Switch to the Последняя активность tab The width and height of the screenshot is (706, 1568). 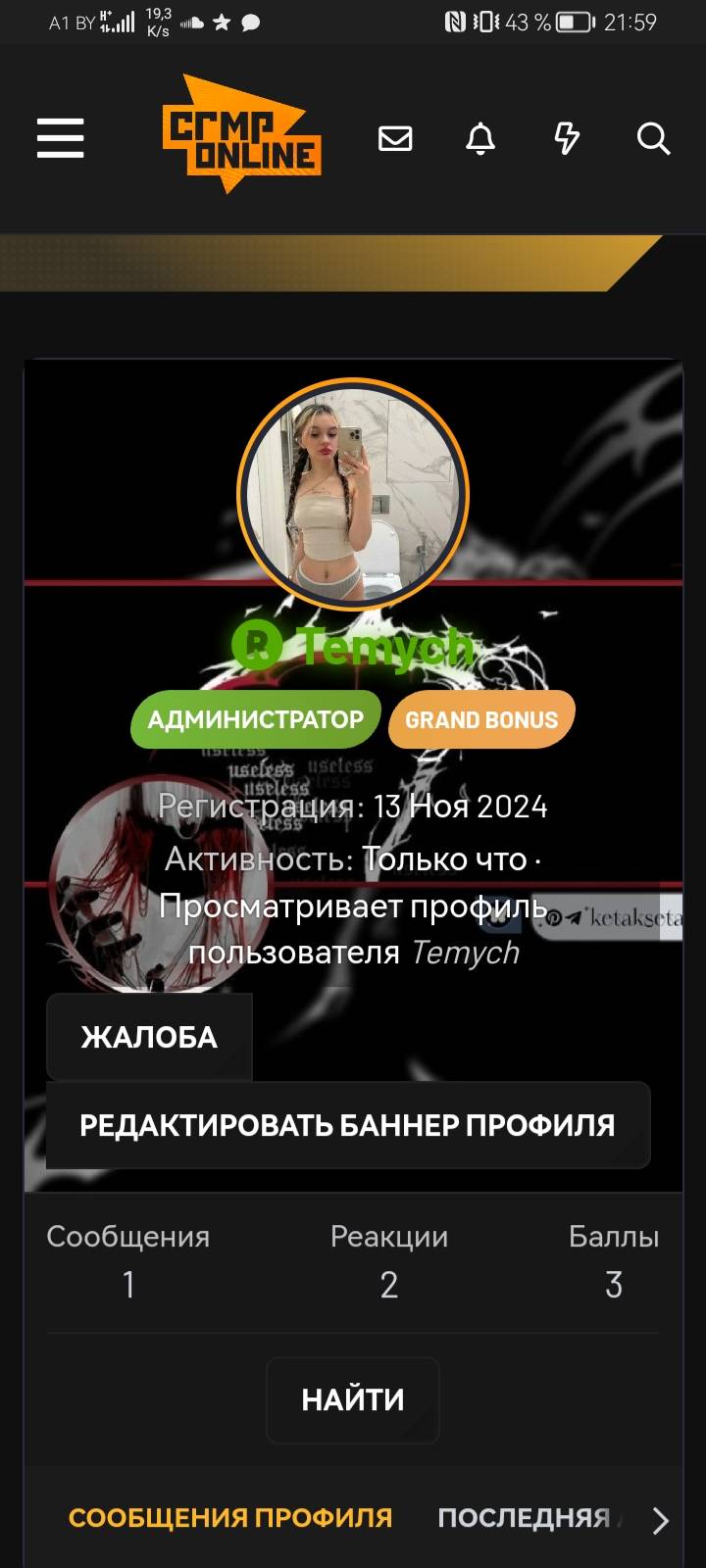click(x=528, y=1517)
